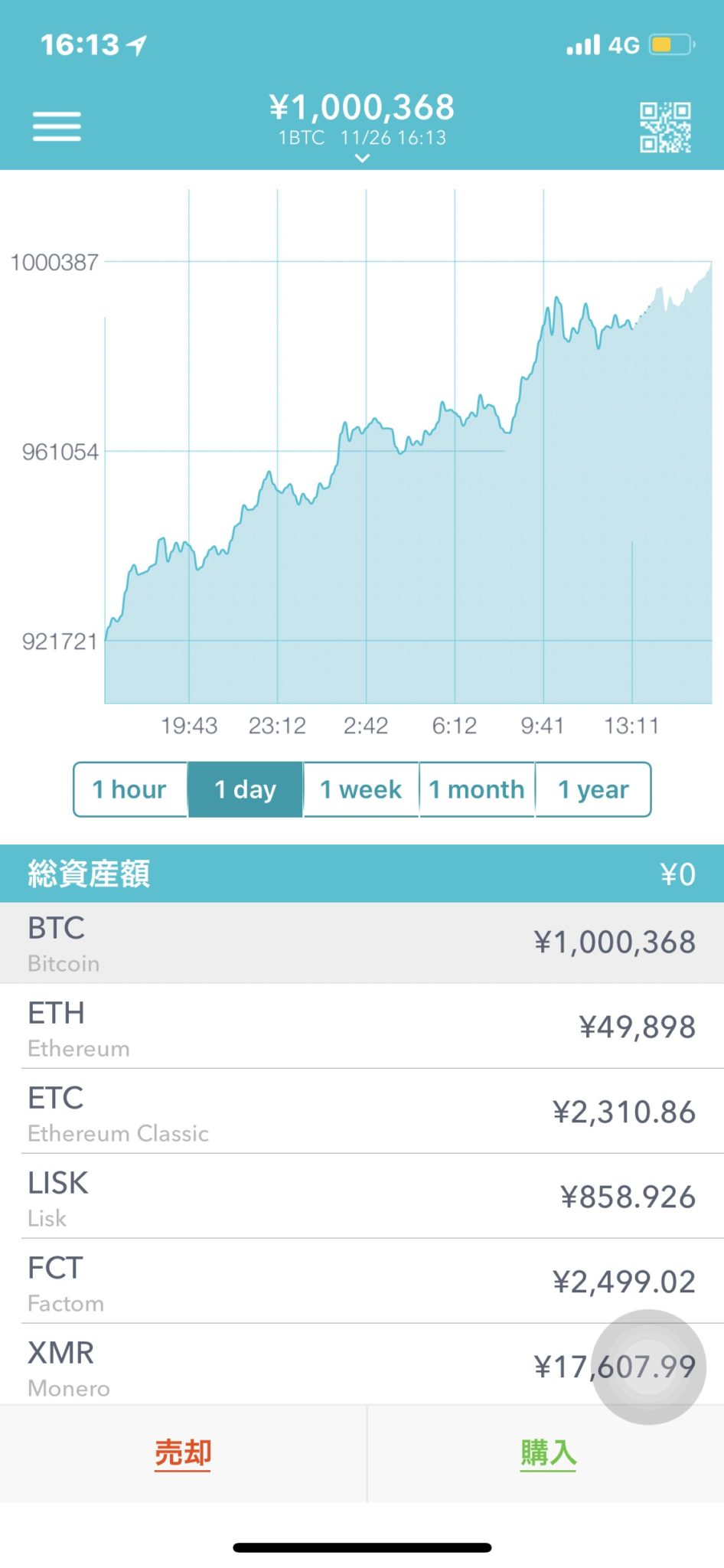Open the ETH Ethereum row
724x1568 pixels.
click(362, 1027)
